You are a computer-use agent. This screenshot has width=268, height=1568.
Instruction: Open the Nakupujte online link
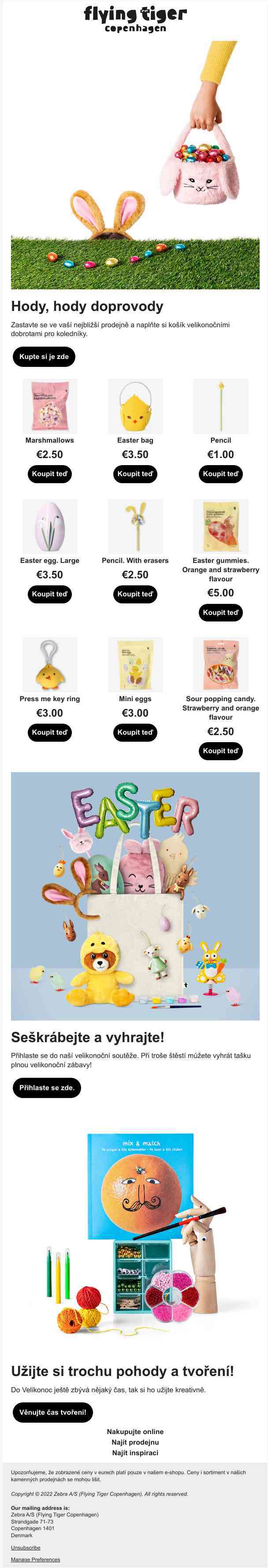(x=135, y=1431)
